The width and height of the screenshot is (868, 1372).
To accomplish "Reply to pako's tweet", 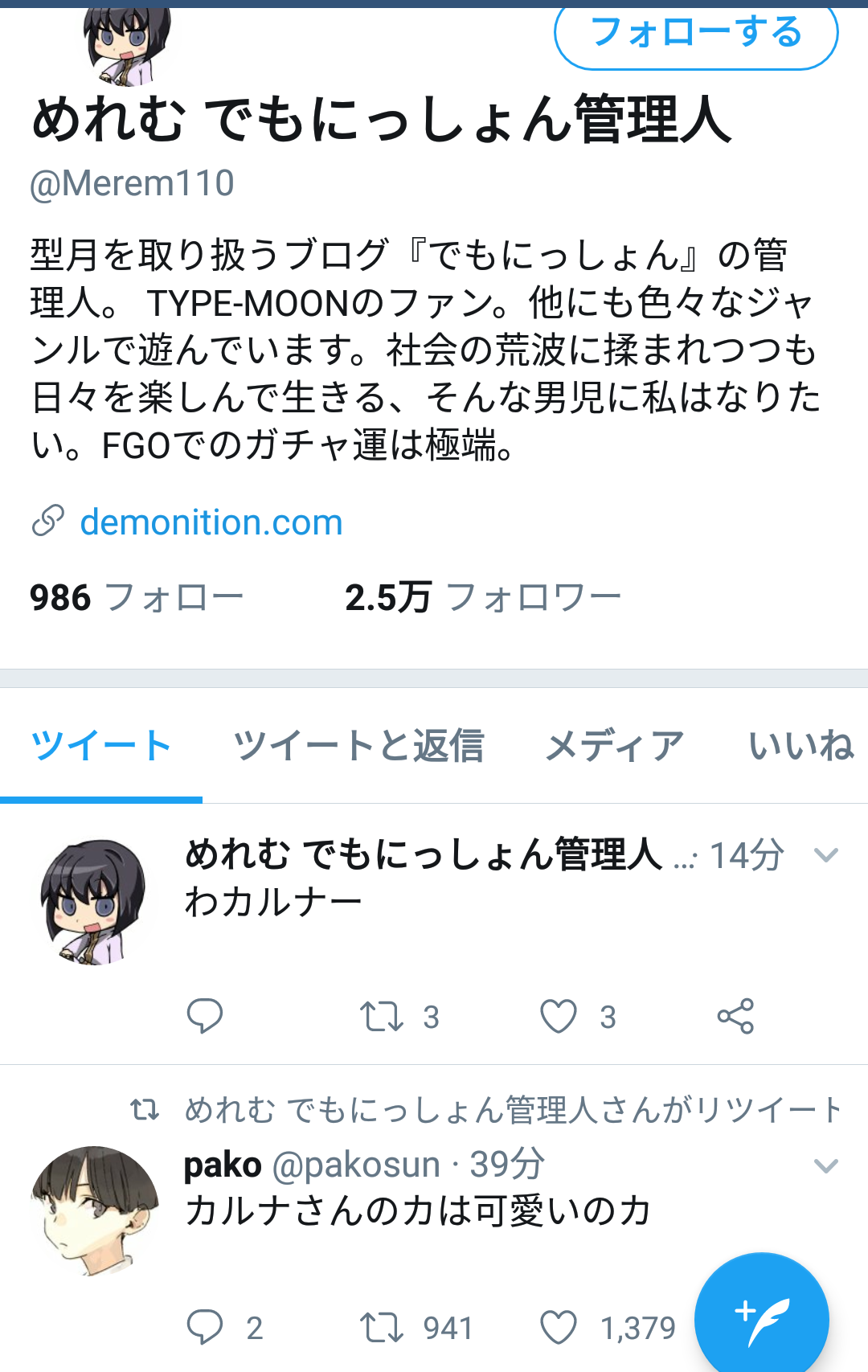I will click(x=205, y=1327).
